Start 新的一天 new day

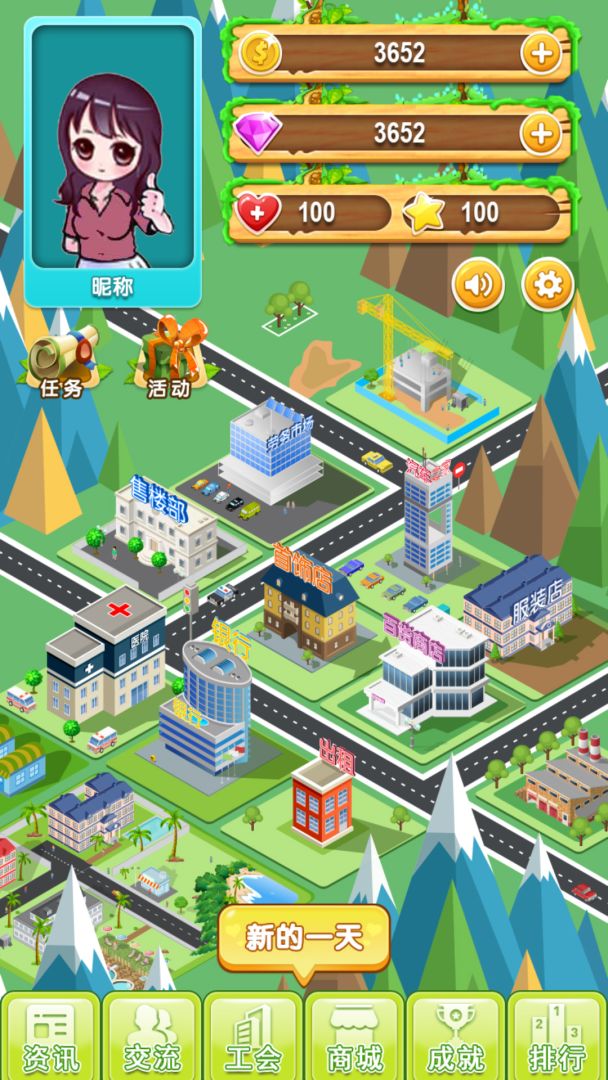[303, 939]
